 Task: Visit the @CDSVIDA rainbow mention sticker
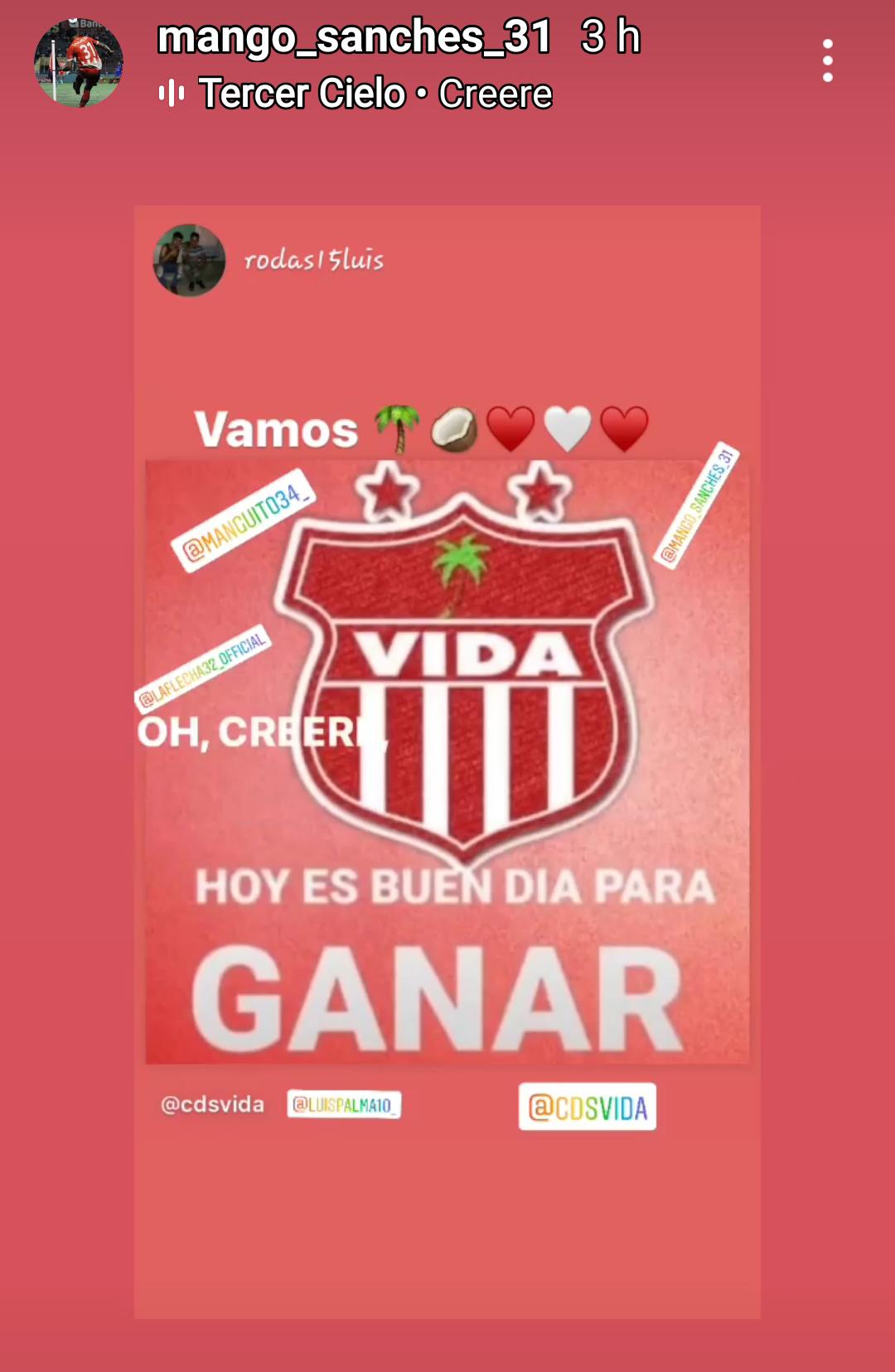588,1105
